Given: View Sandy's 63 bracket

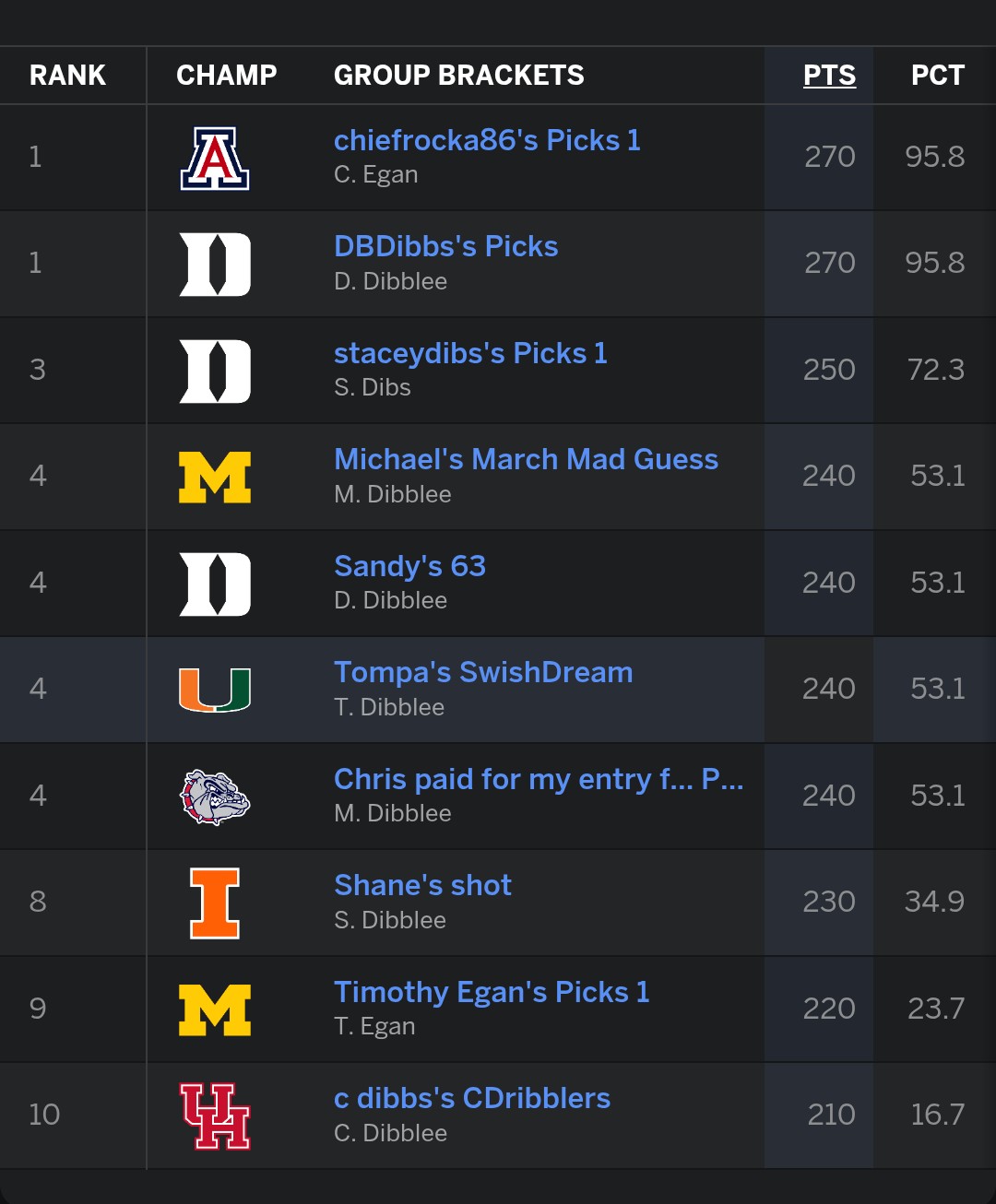Looking at the screenshot, I should coord(409,566).
